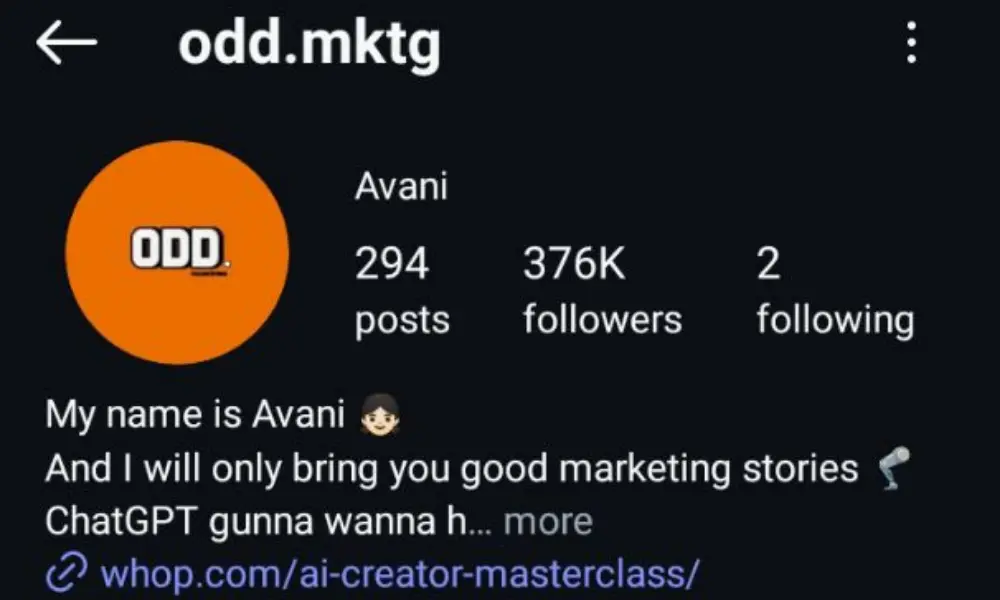Open the 2 following list

coord(834,291)
